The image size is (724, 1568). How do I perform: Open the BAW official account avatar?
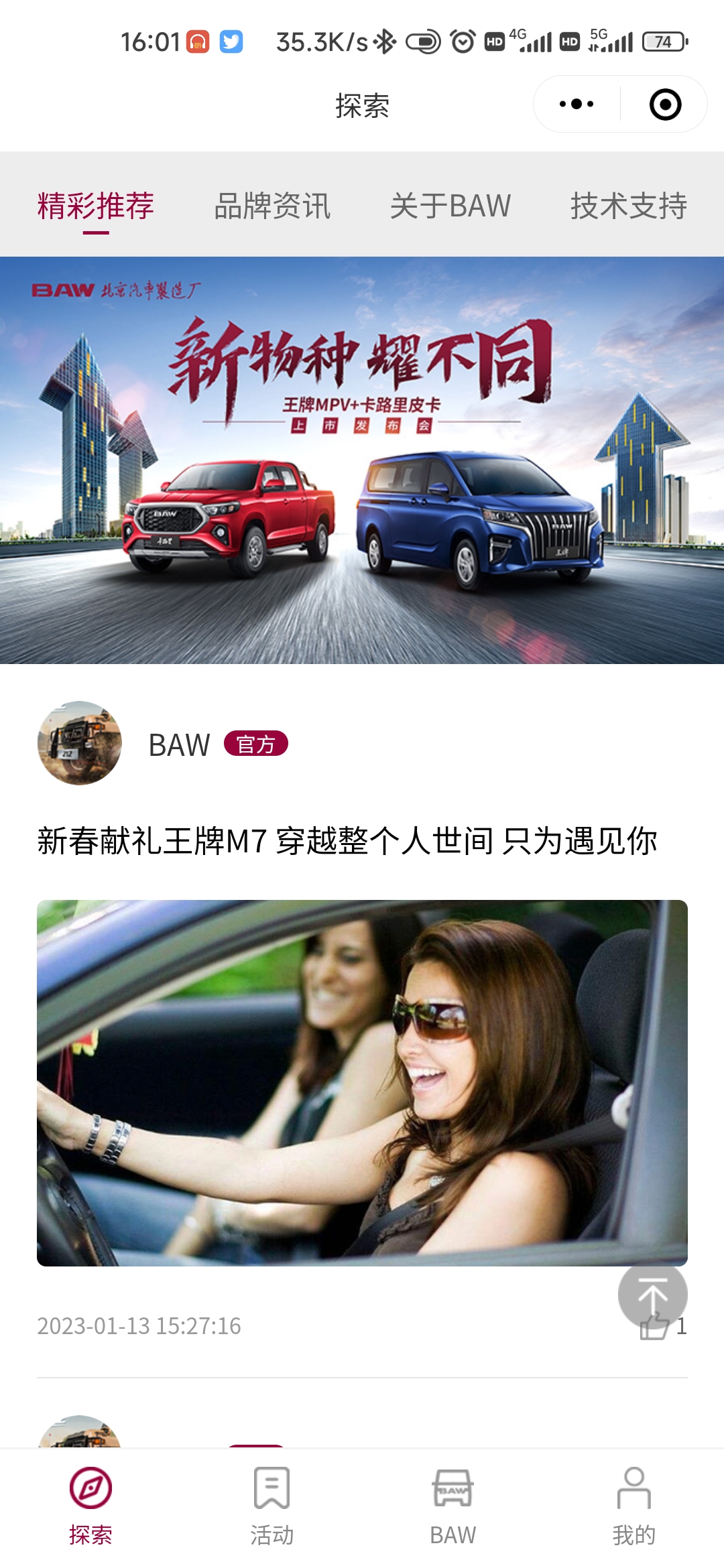pos(80,743)
